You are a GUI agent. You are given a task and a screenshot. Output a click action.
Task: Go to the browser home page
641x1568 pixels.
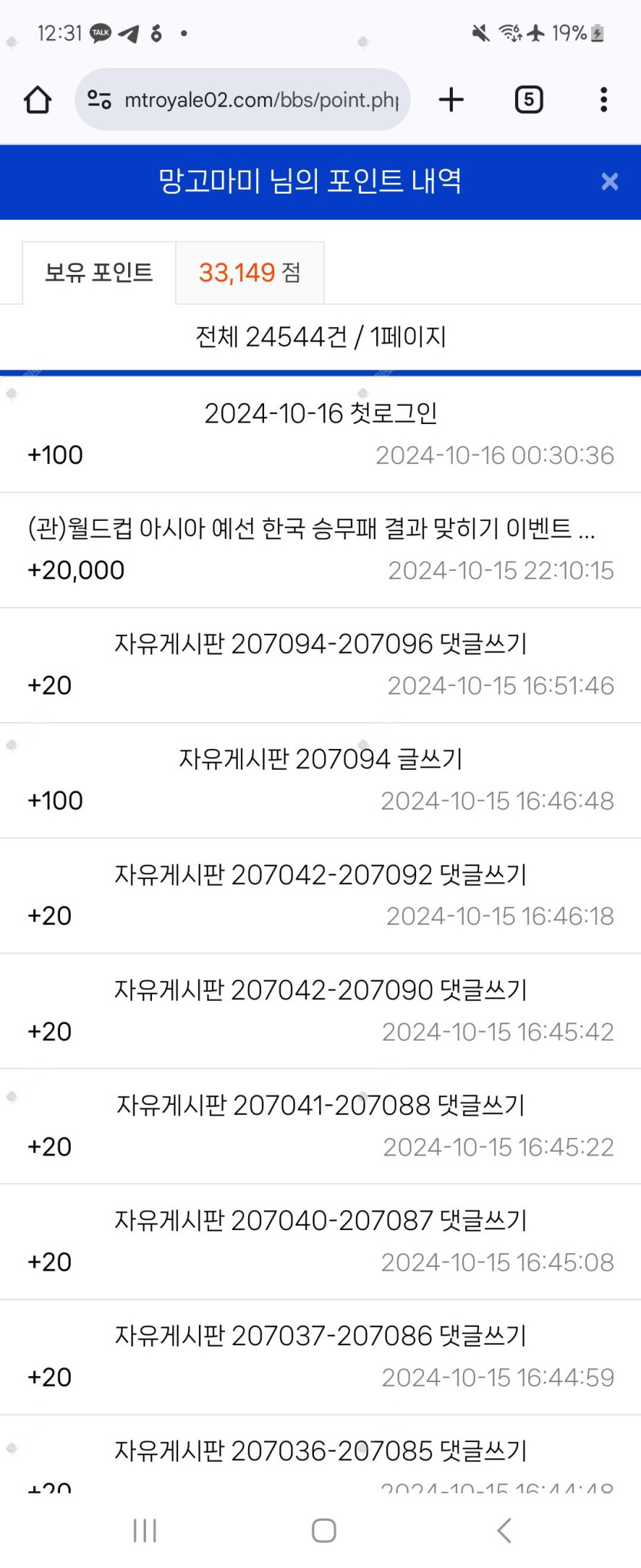(x=38, y=100)
